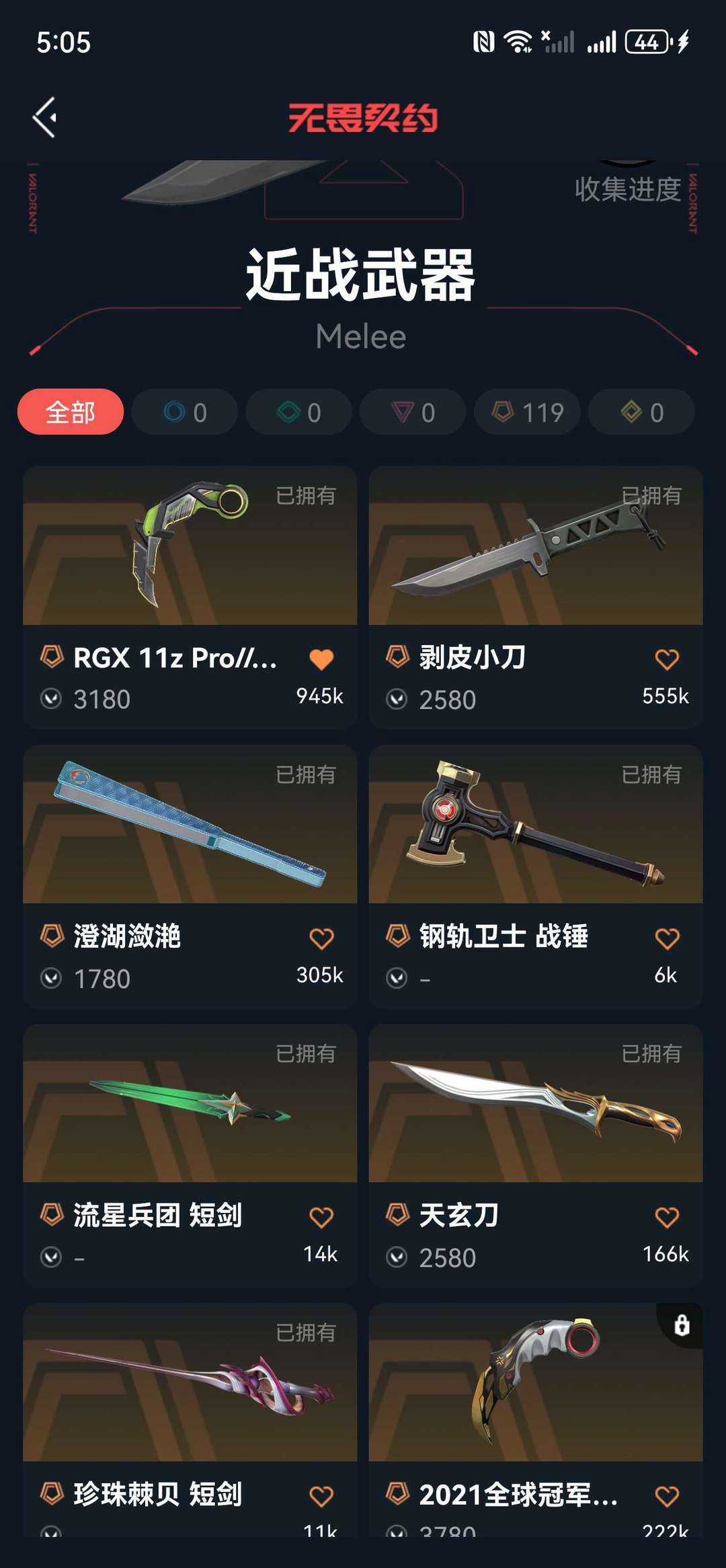Image resolution: width=726 pixels, height=1568 pixels.
Task: Select the 全部 filter chip
Action: coord(71,412)
